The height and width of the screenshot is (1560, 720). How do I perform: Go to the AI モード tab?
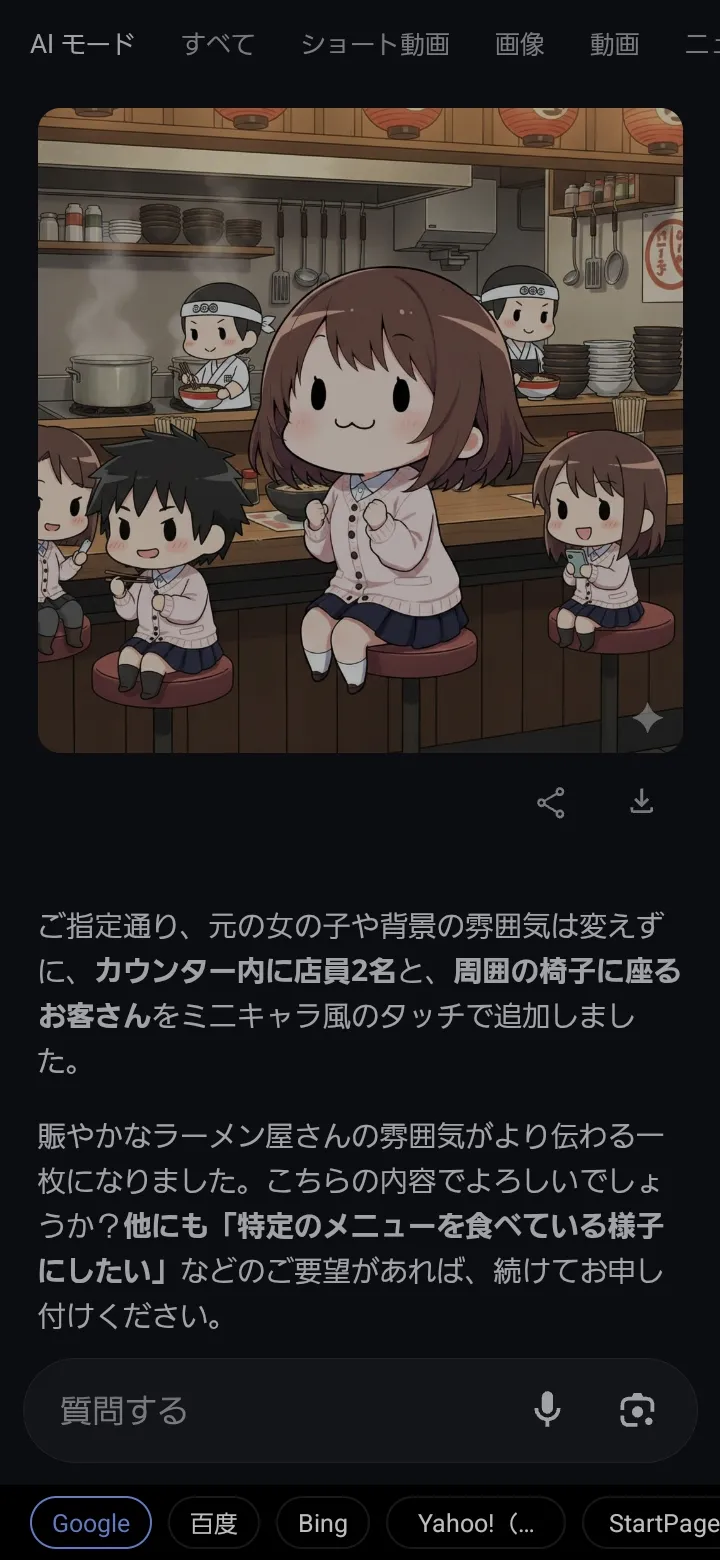click(82, 44)
